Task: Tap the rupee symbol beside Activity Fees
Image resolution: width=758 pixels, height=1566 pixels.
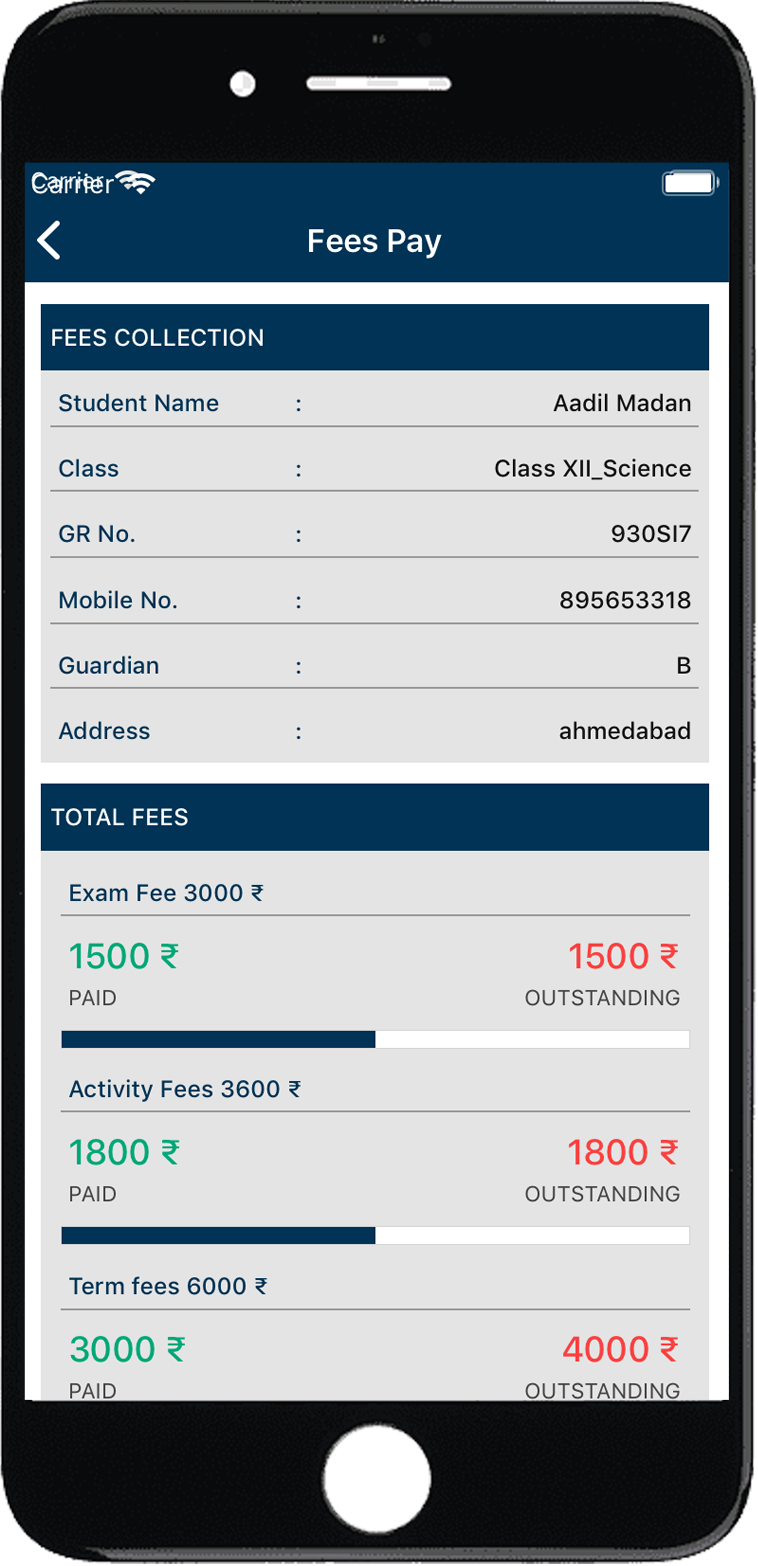Action: click(x=293, y=1089)
